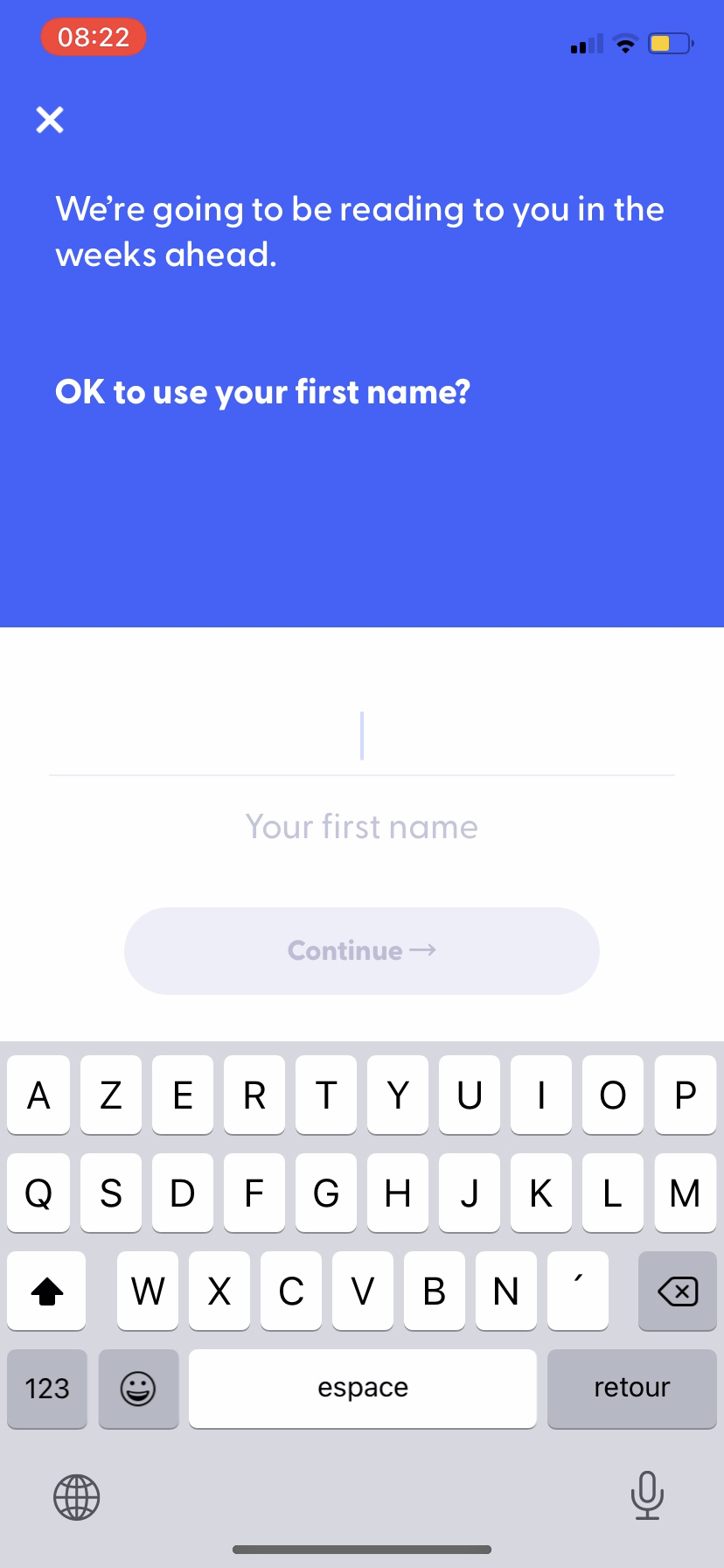Tap the Wi-Fi indicator in status bar

point(624,43)
